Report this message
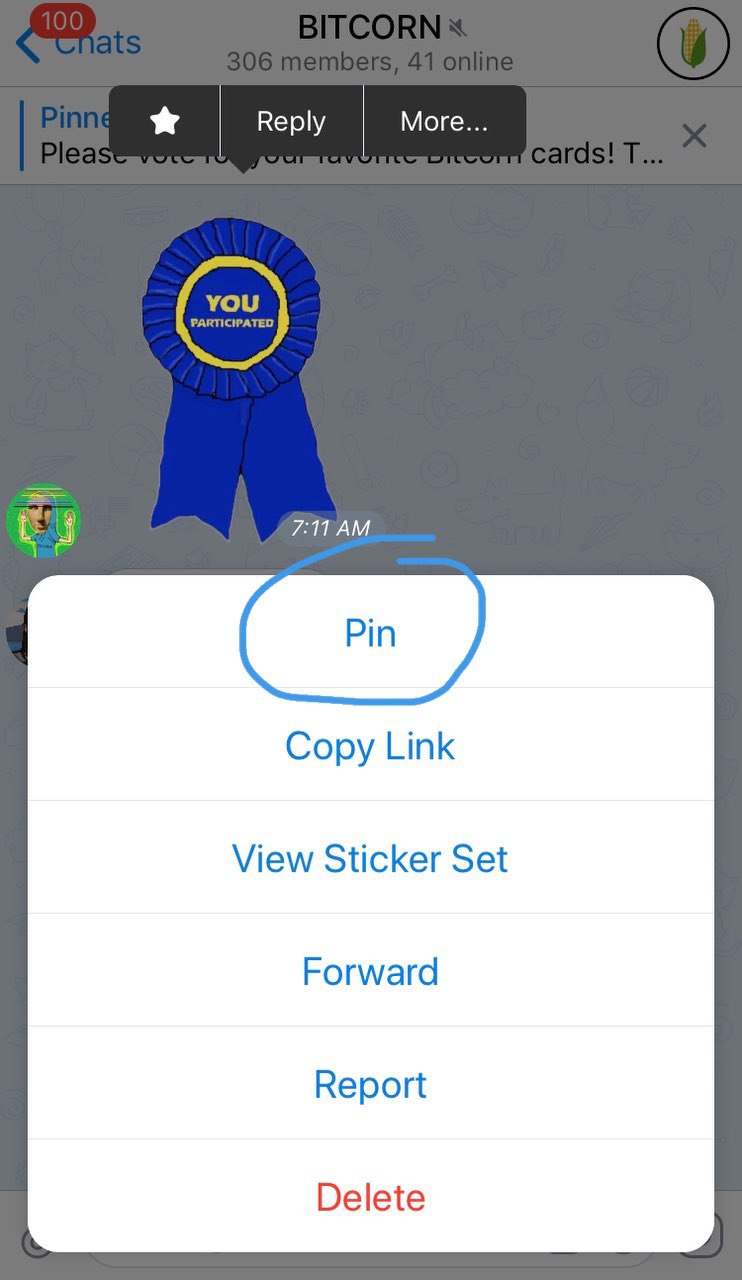 pyautogui.click(x=370, y=1085)
